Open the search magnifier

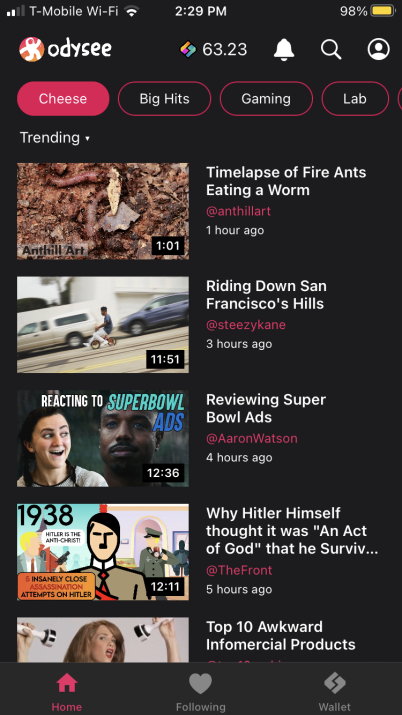[331, 49]
